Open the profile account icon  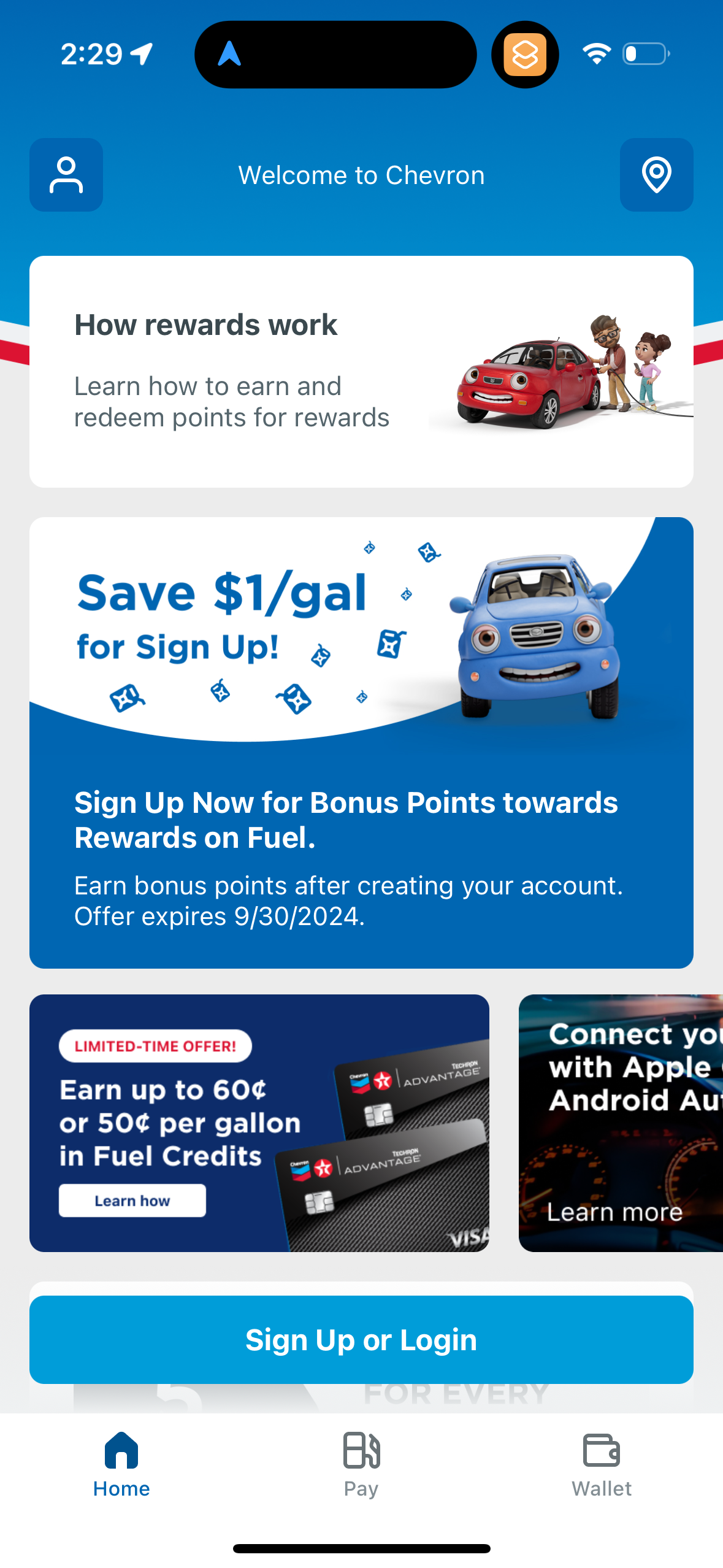point(66,175)
